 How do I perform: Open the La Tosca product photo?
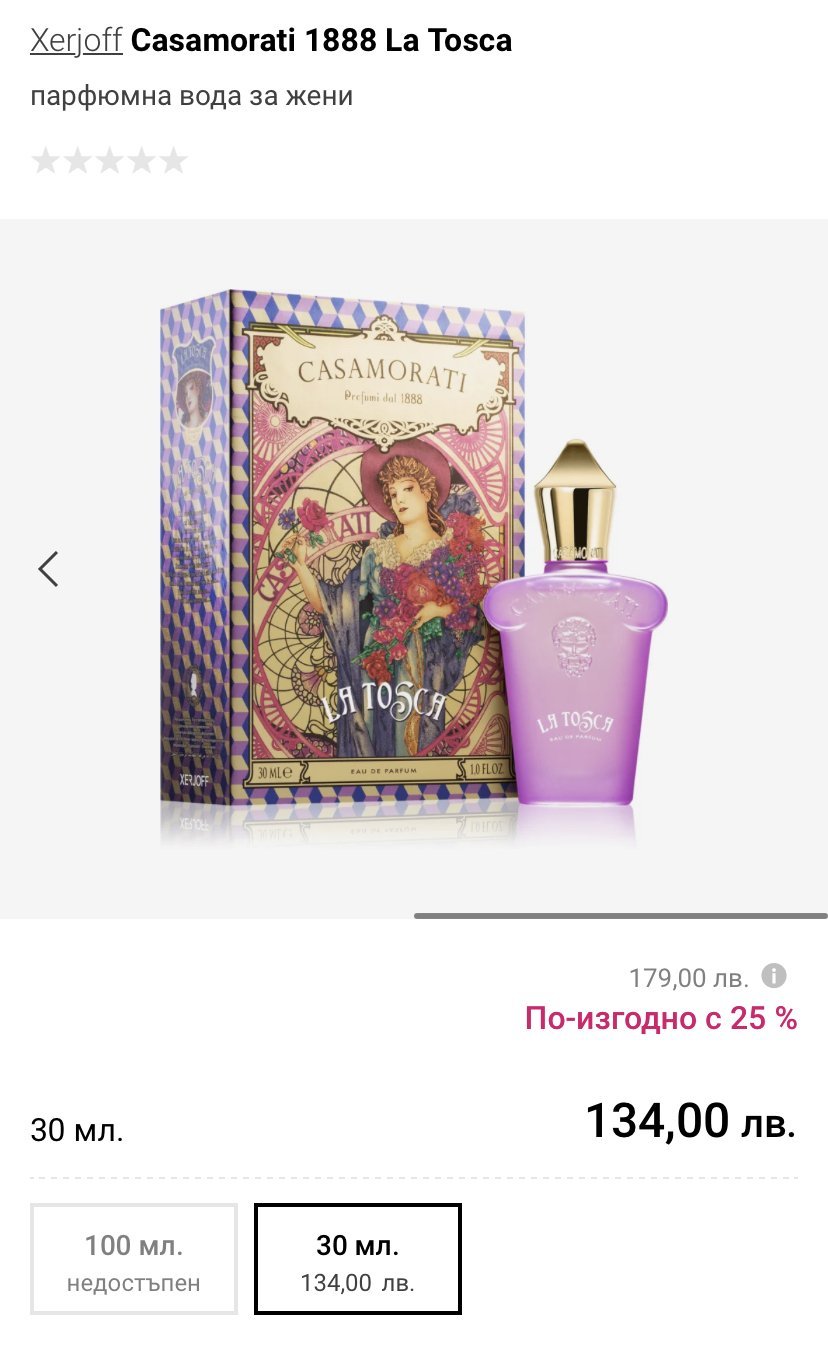click(414, 566)
